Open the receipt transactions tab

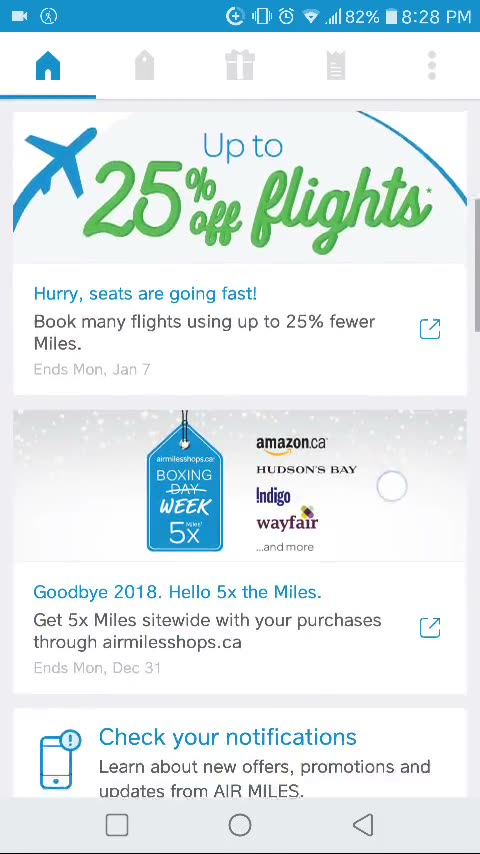click(x=336, y=66)
